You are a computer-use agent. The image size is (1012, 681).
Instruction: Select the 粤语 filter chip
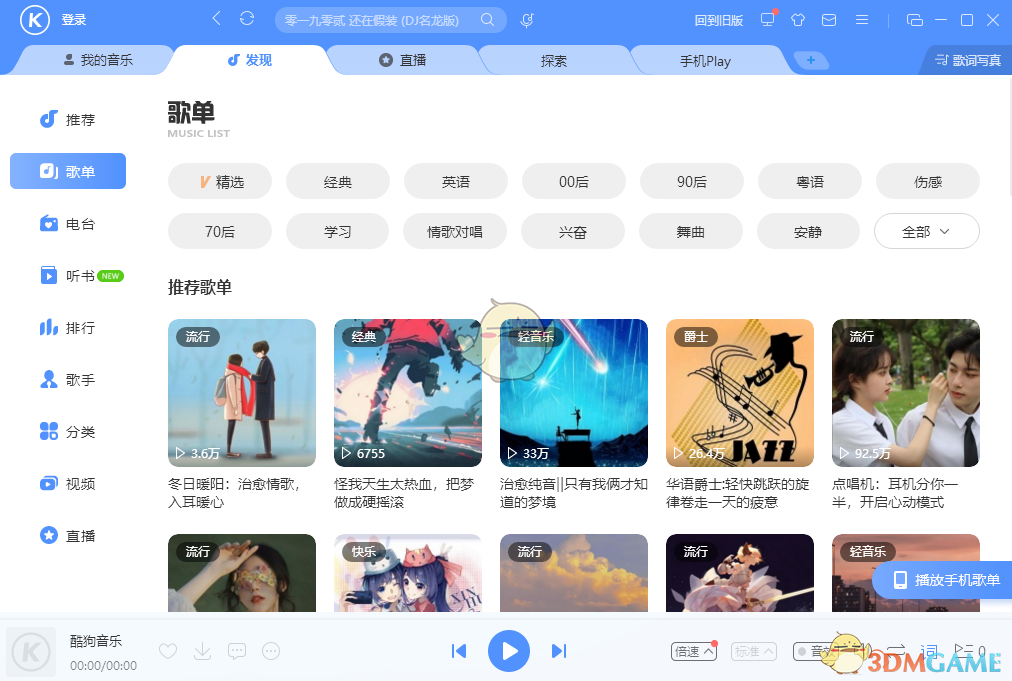[810, 182]
